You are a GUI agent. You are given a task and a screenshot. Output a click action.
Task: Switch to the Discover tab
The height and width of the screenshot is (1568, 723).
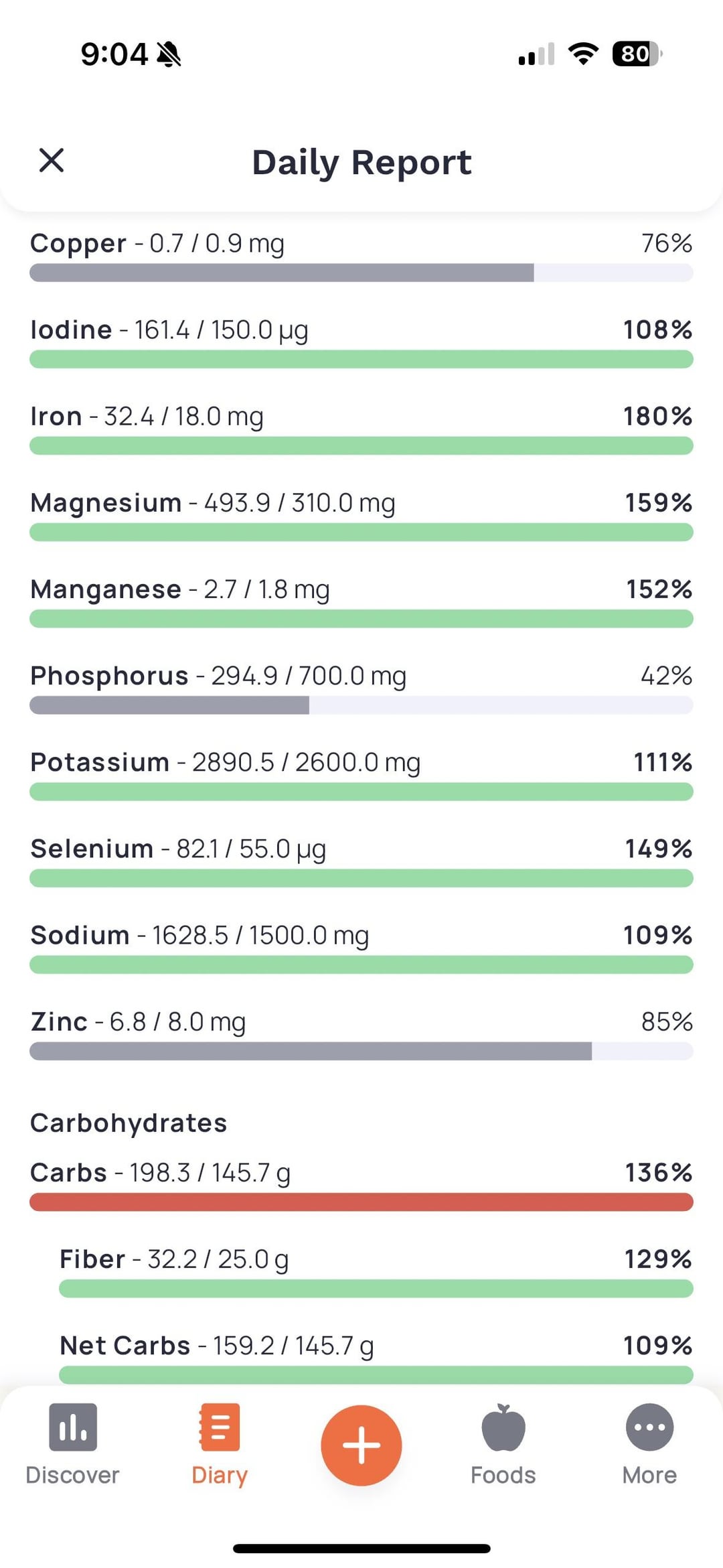tap(72, 1443)
